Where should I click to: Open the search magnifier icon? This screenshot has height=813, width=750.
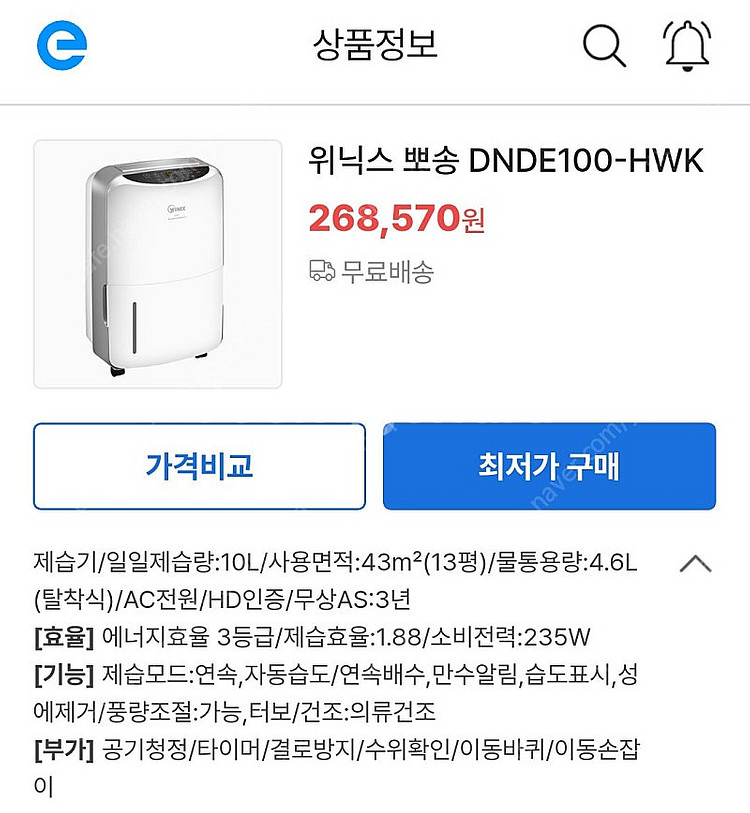point(604,45)
